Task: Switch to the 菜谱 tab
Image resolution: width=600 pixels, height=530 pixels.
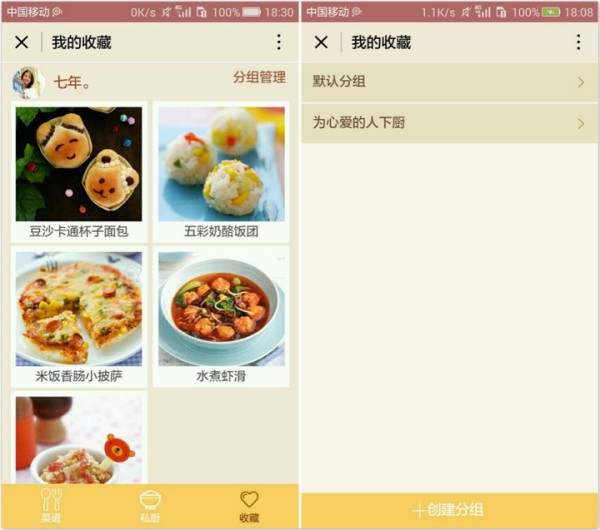Action: [51, 506]
